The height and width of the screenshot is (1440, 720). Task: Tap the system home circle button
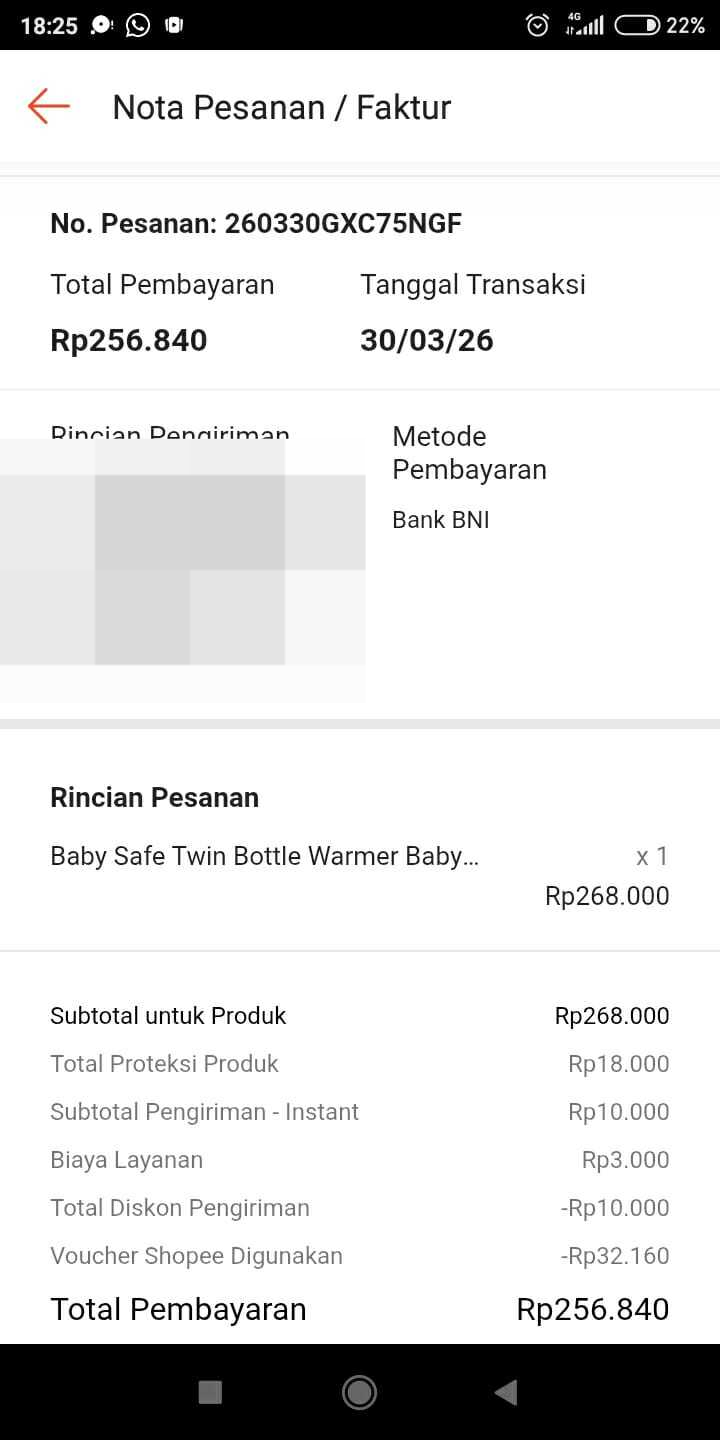coord(359,1392)
